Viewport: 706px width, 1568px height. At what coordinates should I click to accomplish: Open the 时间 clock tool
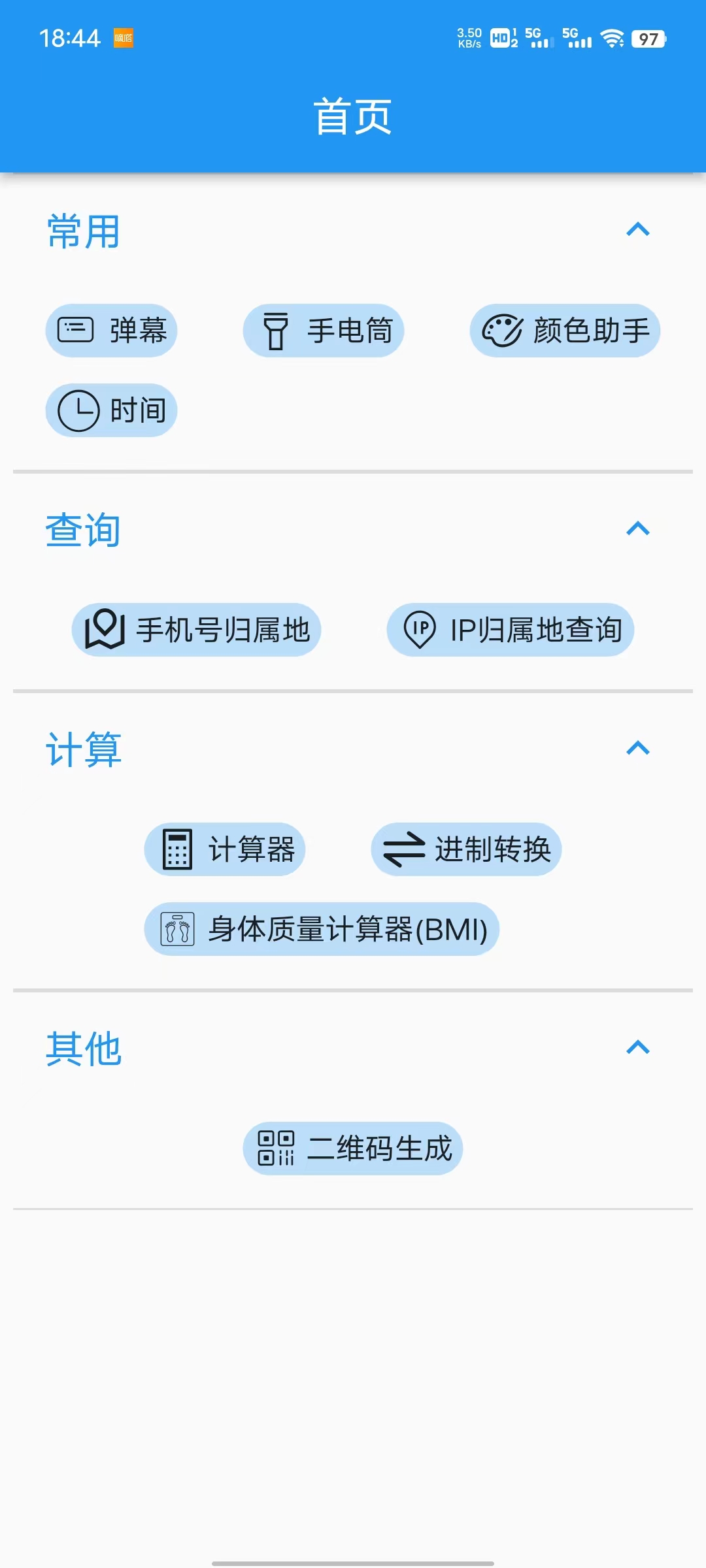[x=111, y=410]
